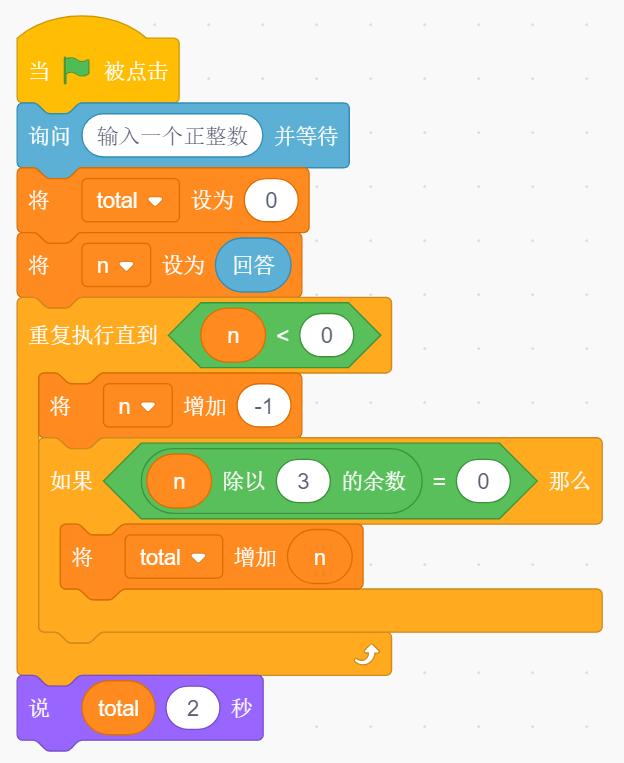Image resolution: width=624 pixels, height=763 pixels.
Task: Edit the -1 value in the 增加 block
Action: click(x=264, y=406)
